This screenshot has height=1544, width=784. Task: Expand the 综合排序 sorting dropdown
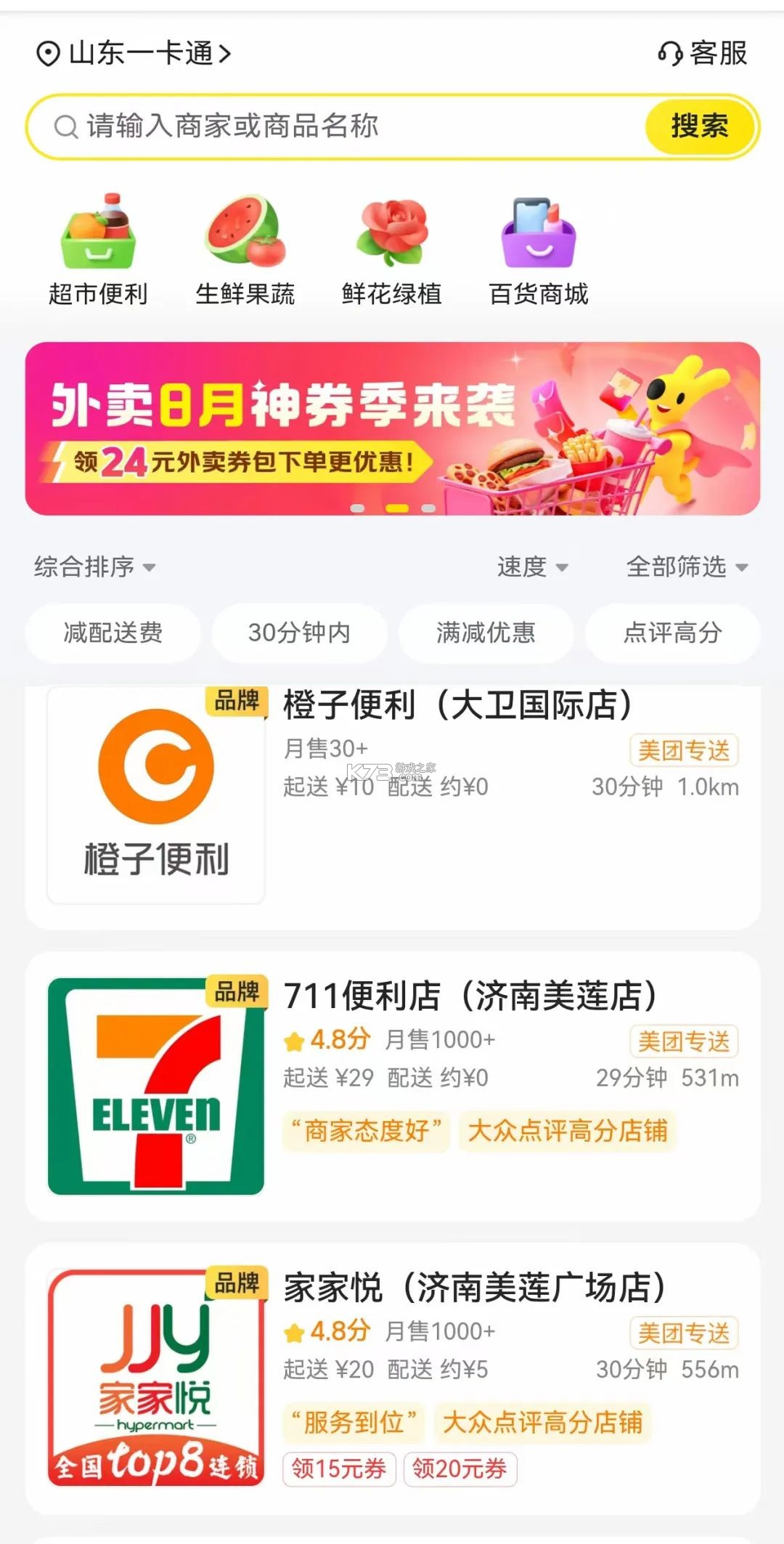[96, 568]
